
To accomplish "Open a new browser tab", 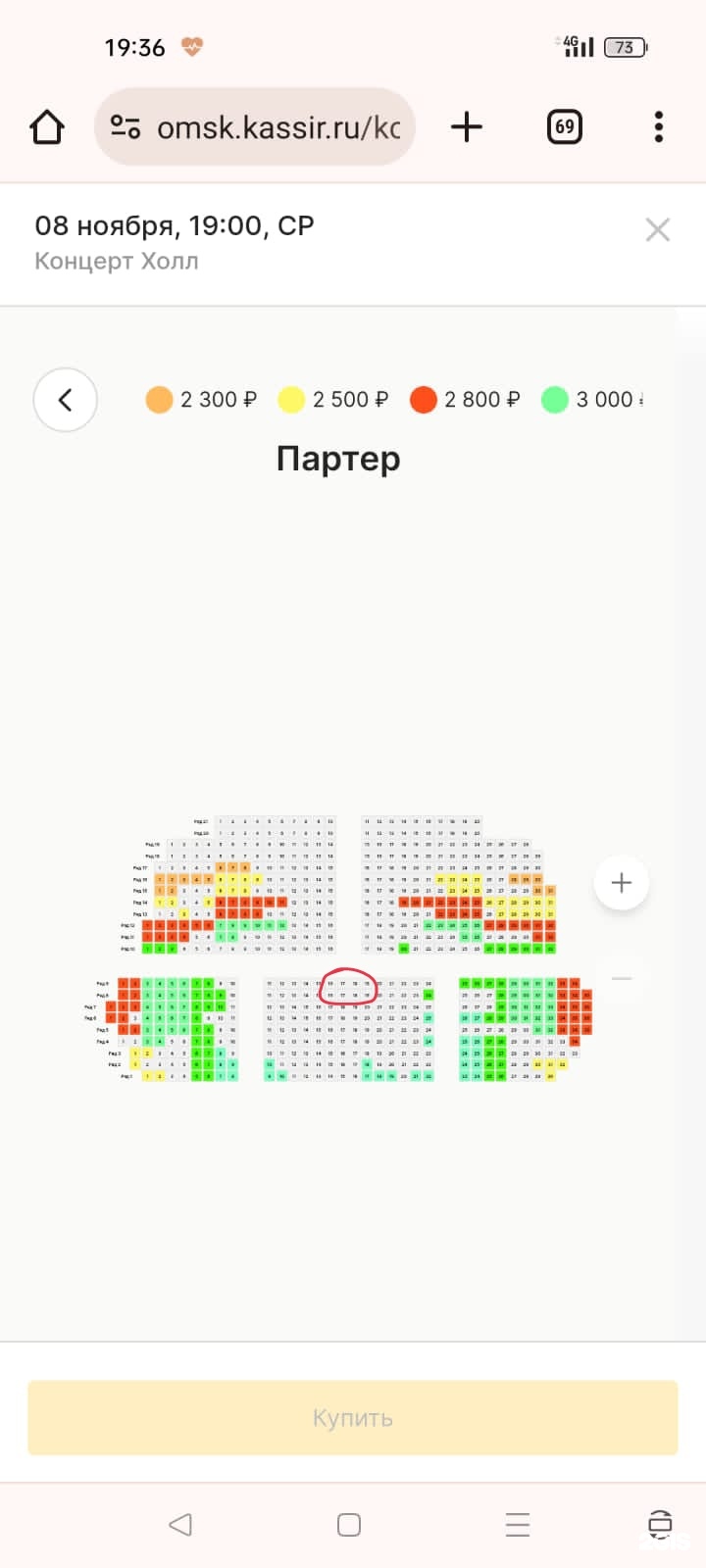I will 467,127.
